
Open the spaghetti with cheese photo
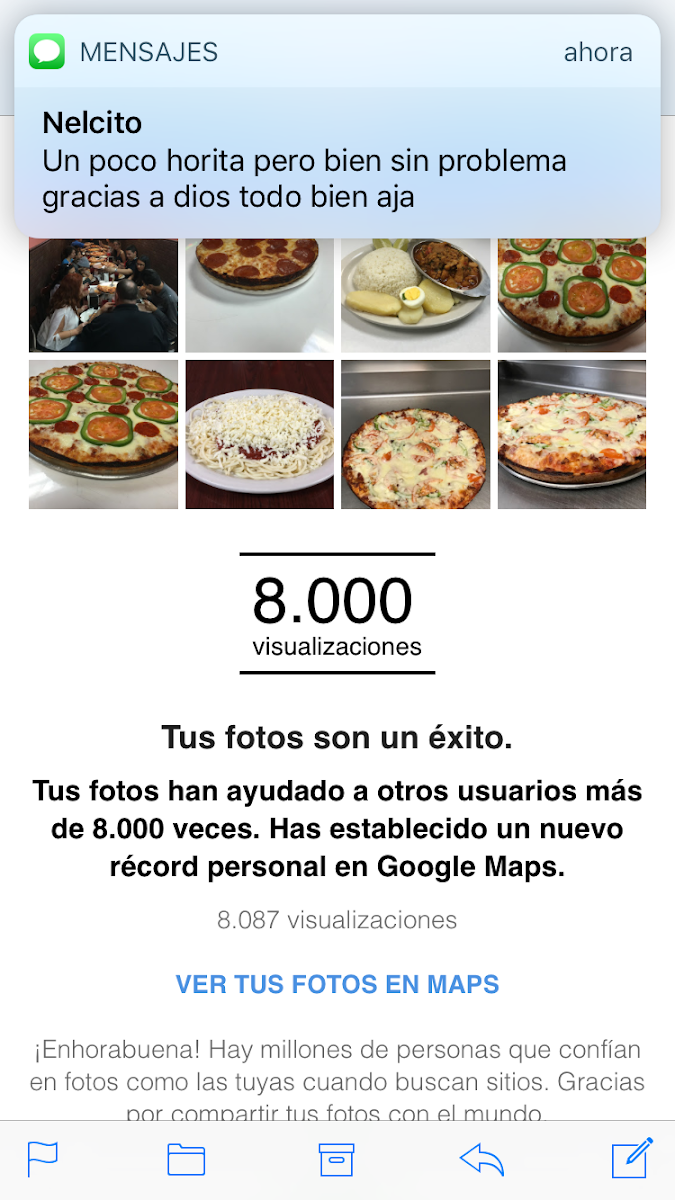260,435
